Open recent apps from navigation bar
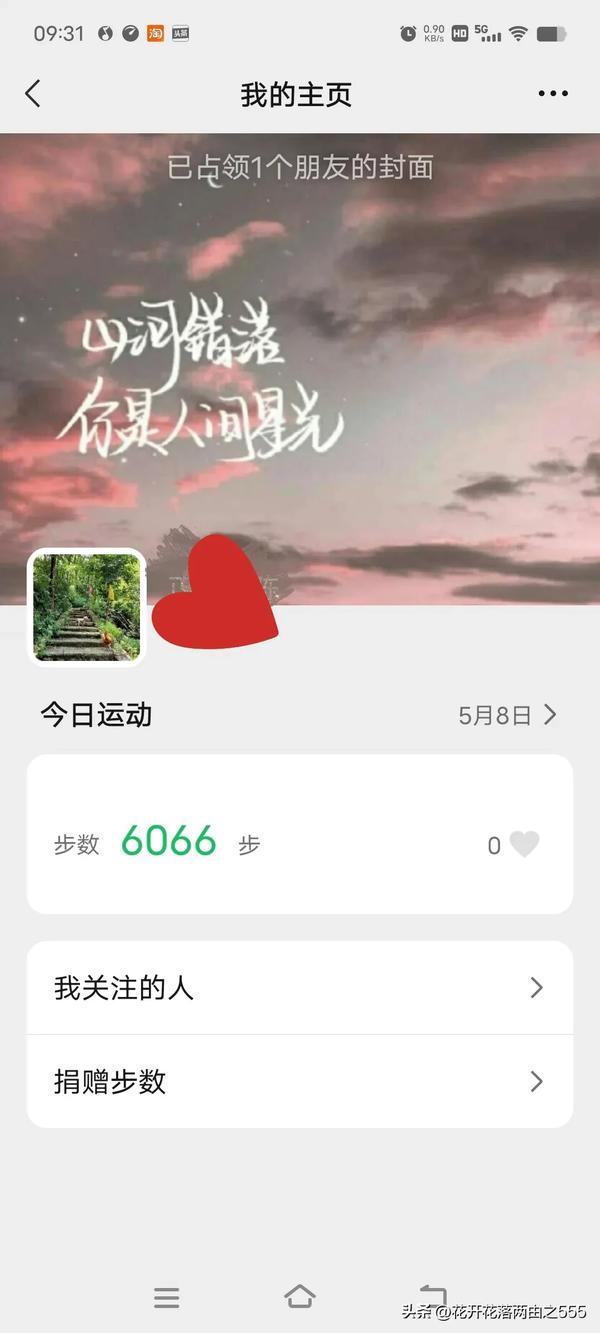The width and height of the screenshot is (600, 1333). click(167, 1297)
